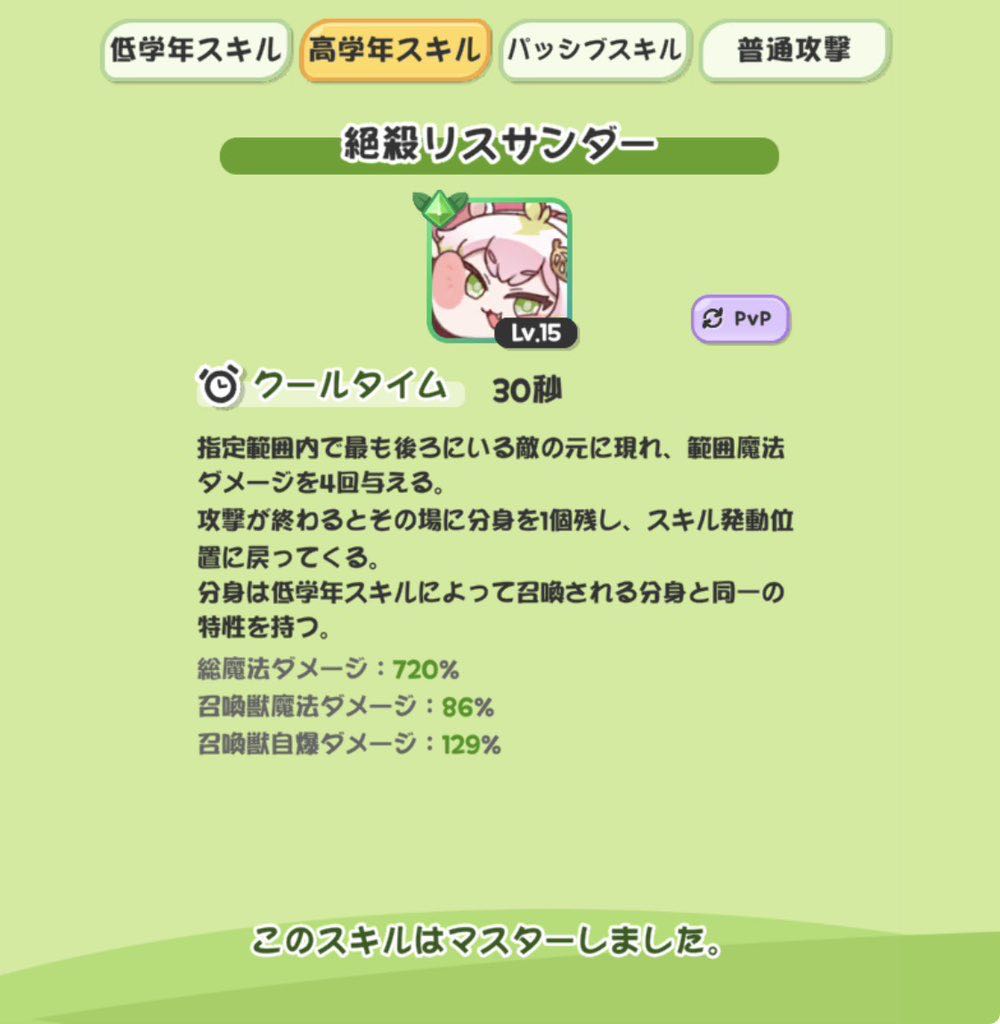
Task: Open the パッシブスキル tab
Action: click(595, 50)
